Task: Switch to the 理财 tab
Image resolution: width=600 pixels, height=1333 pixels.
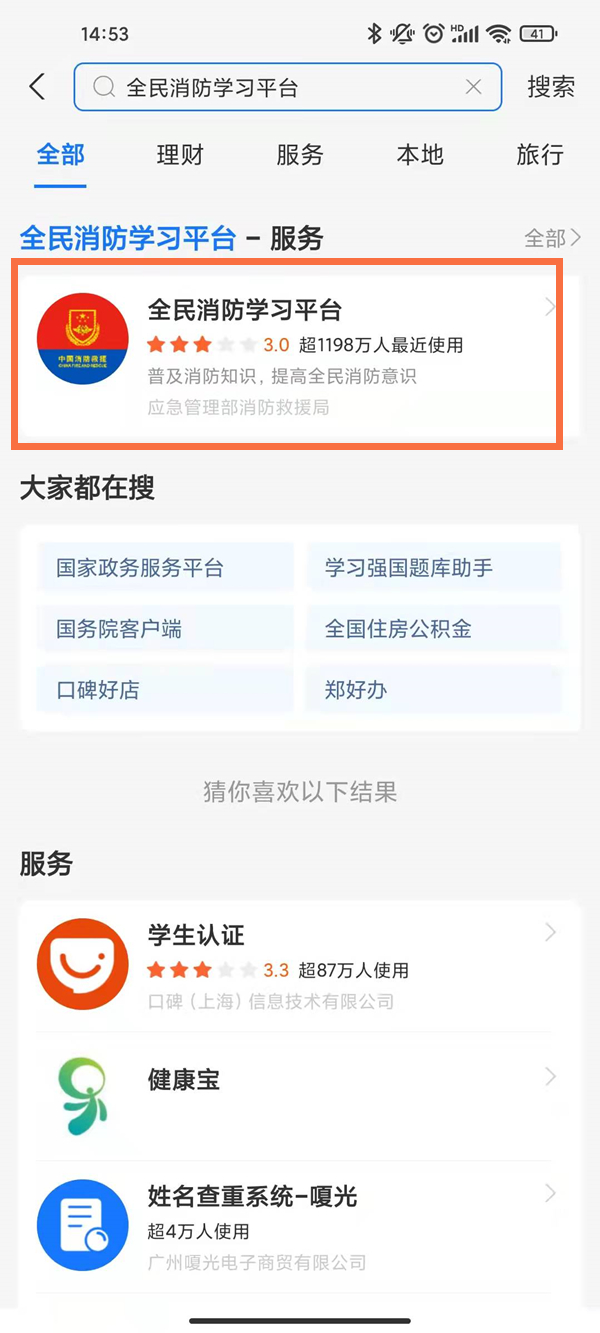Action: pyautogui.click(x=180, y=155)
